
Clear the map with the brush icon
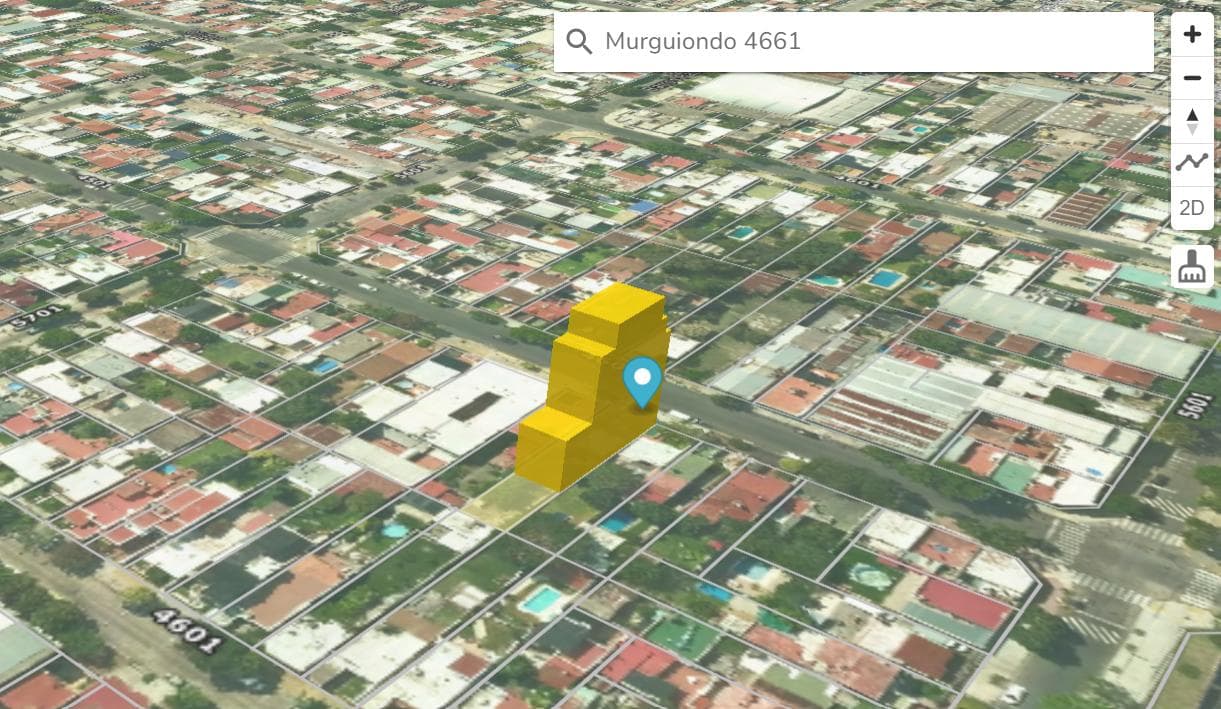click(x=1192, y=267)
